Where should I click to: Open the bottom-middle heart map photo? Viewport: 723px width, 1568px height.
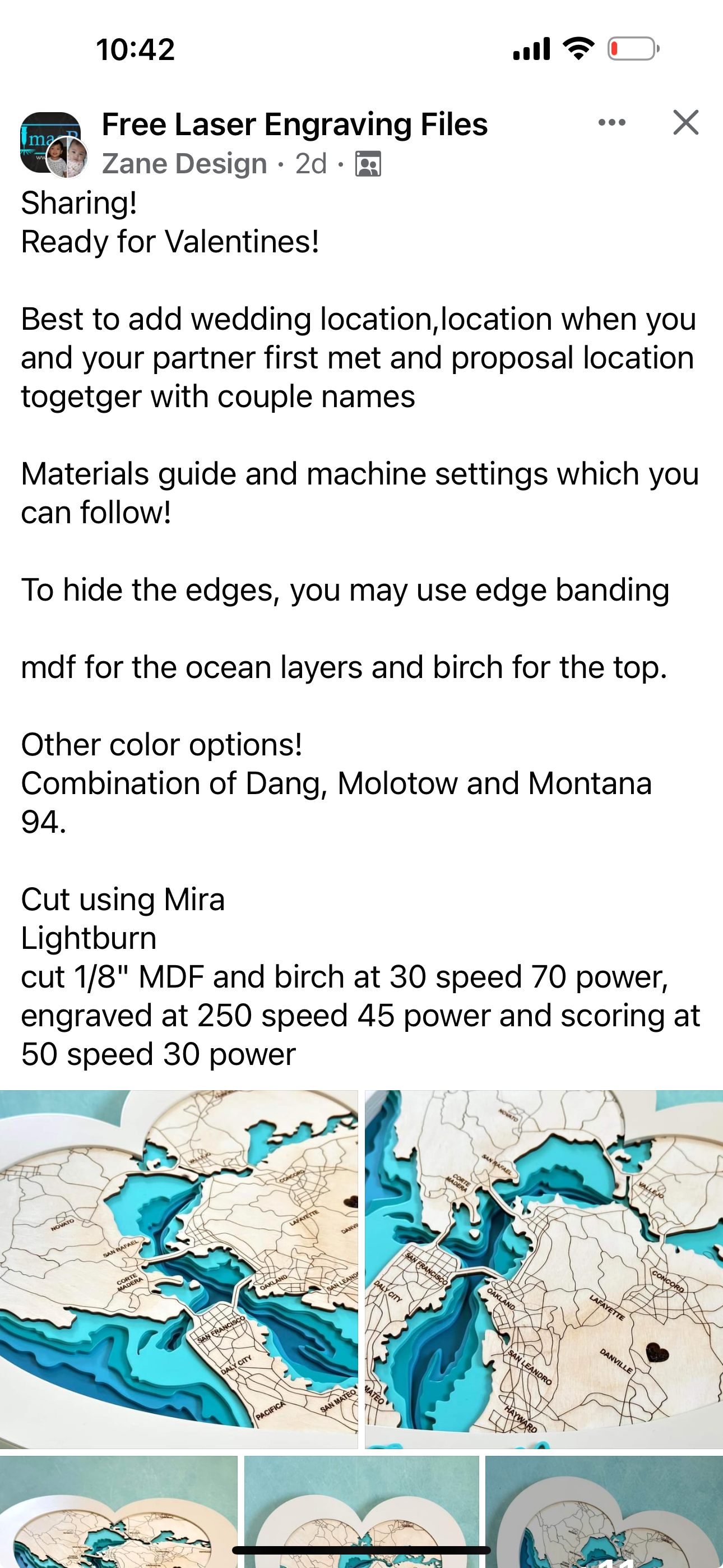(361, 1512)
